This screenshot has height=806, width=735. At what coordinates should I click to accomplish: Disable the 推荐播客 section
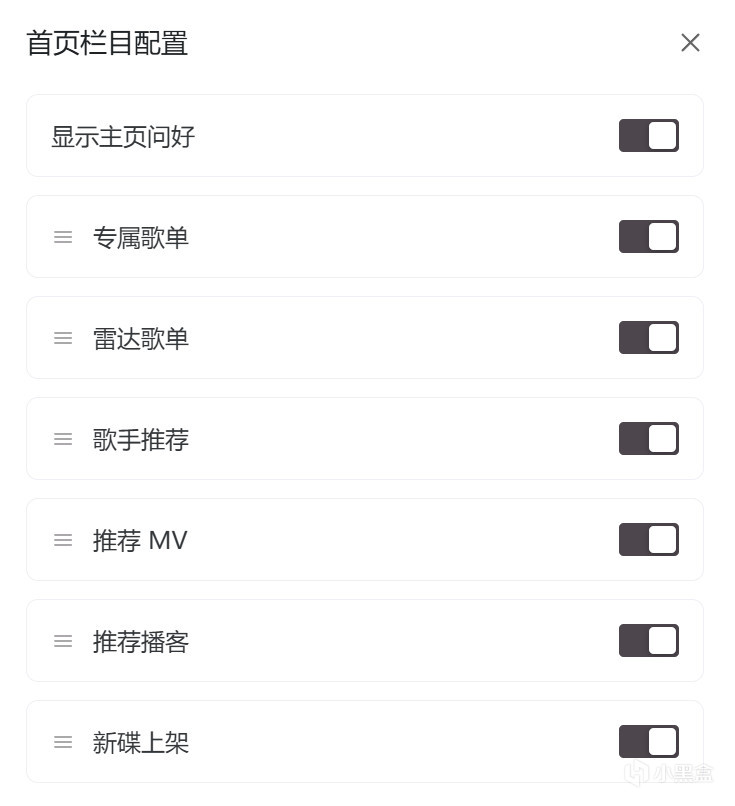coord(648,641)
